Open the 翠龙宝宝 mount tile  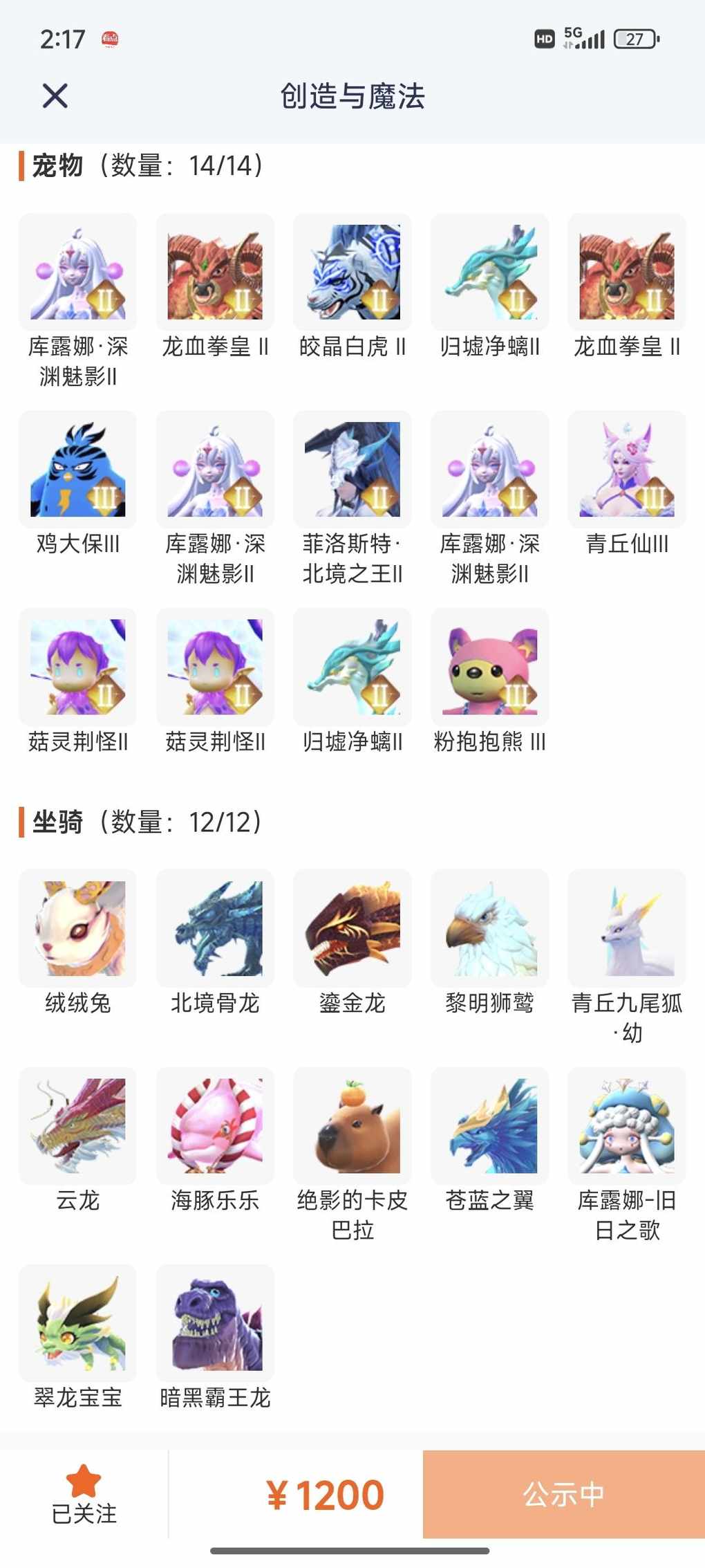point(77,1323)
